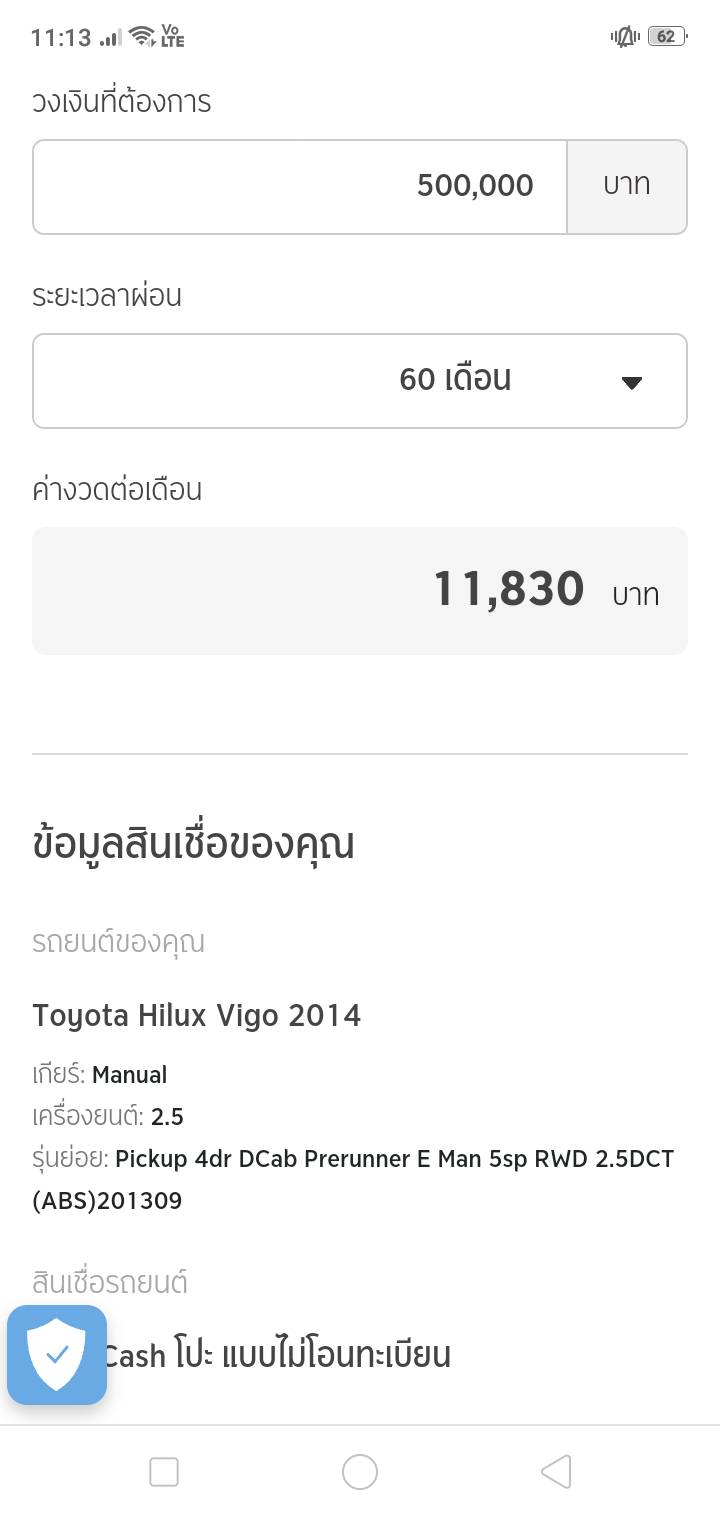Open the recent apps view

(x=164, y=1472)
